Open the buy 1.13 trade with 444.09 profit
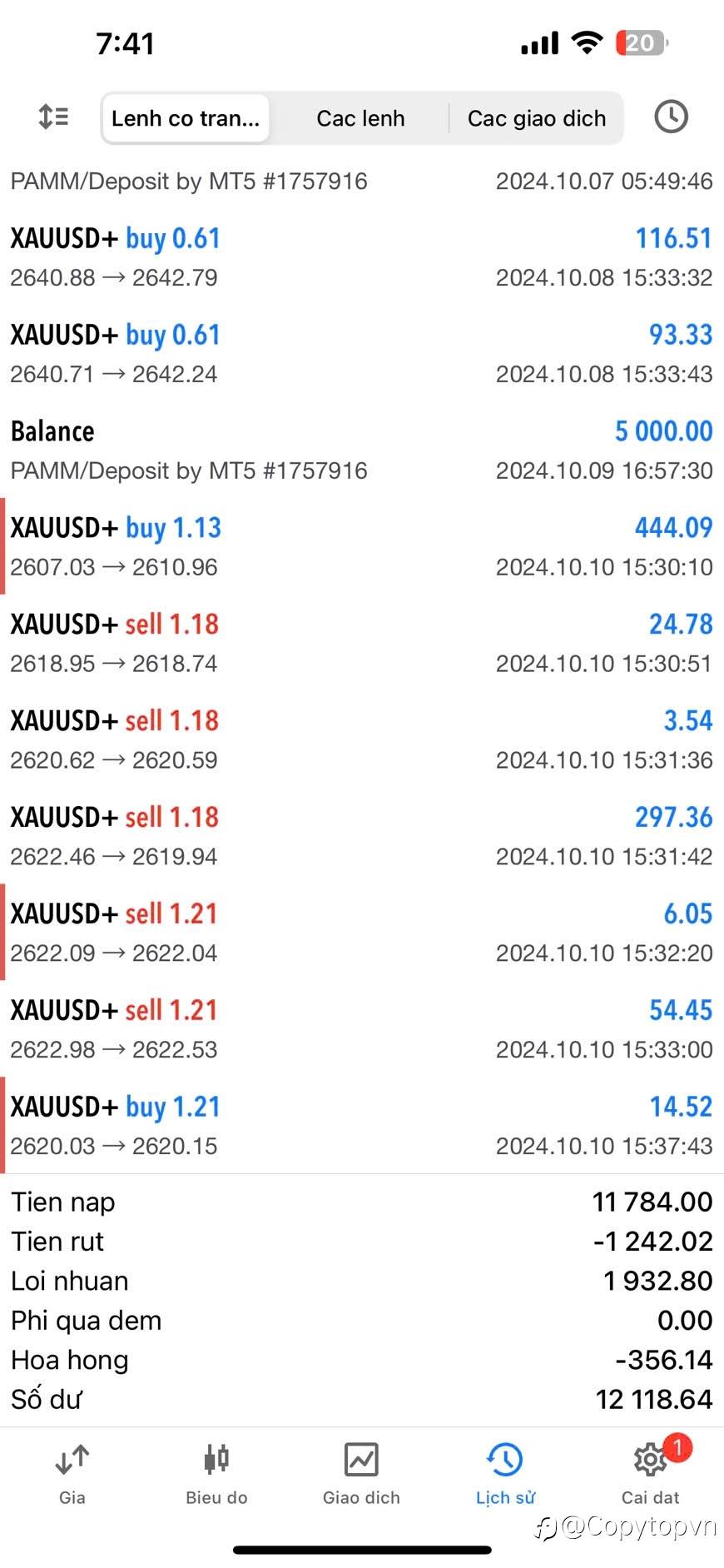The width and height of the screenshot is (724, 1568). click(x=362, y=547)
